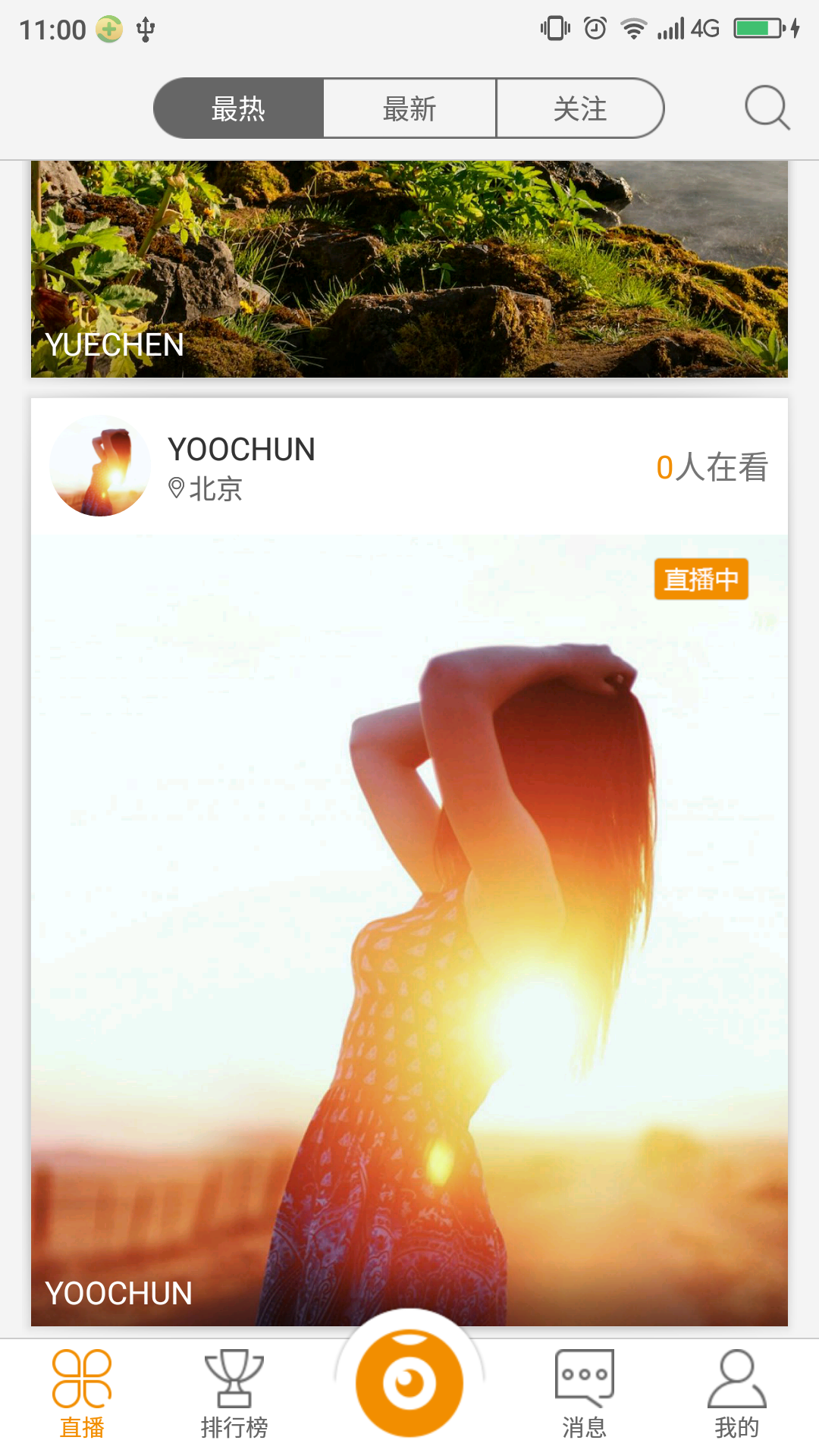Viewport: 819px width, 1456px height.
Task: Open YOOCHUN's live stream cover image
Action: click(x=409, y=929)
